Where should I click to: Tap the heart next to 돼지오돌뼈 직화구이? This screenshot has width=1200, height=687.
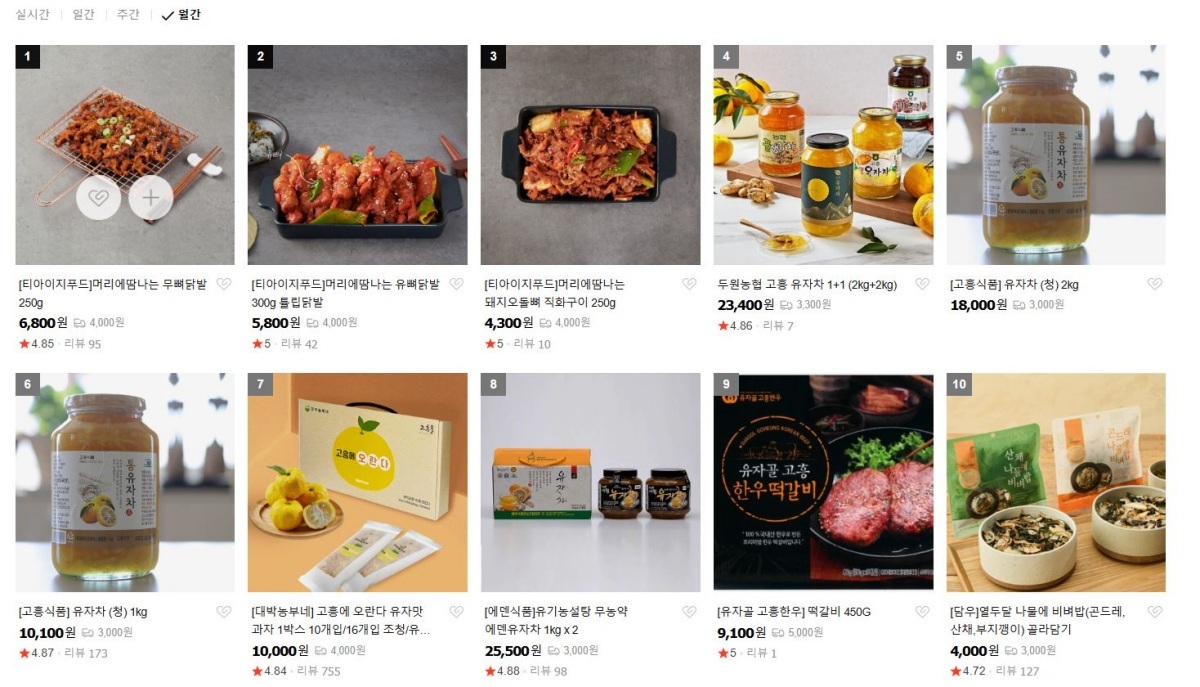(x=689, y=284)
